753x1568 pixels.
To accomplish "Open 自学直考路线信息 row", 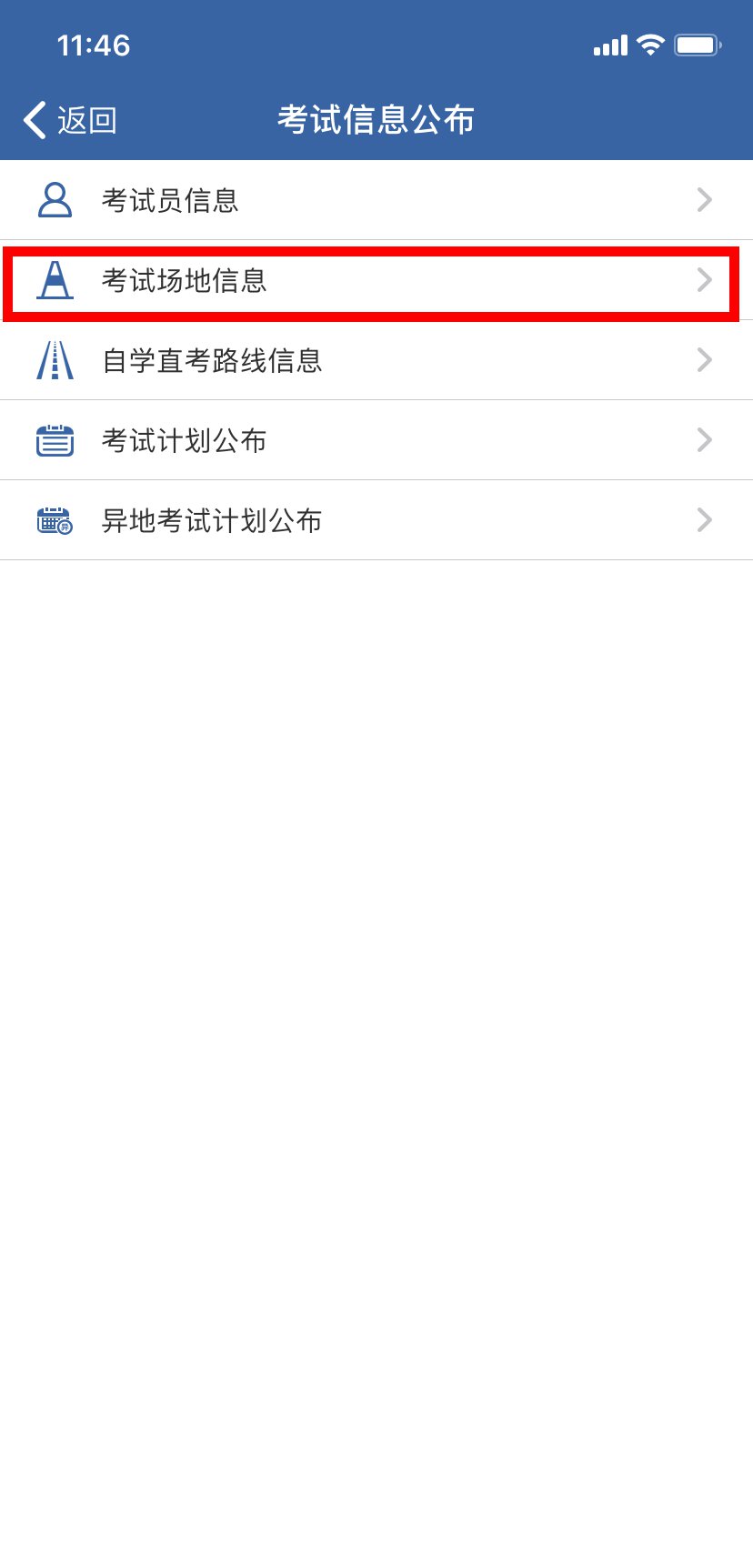I will tap(376, 360).
